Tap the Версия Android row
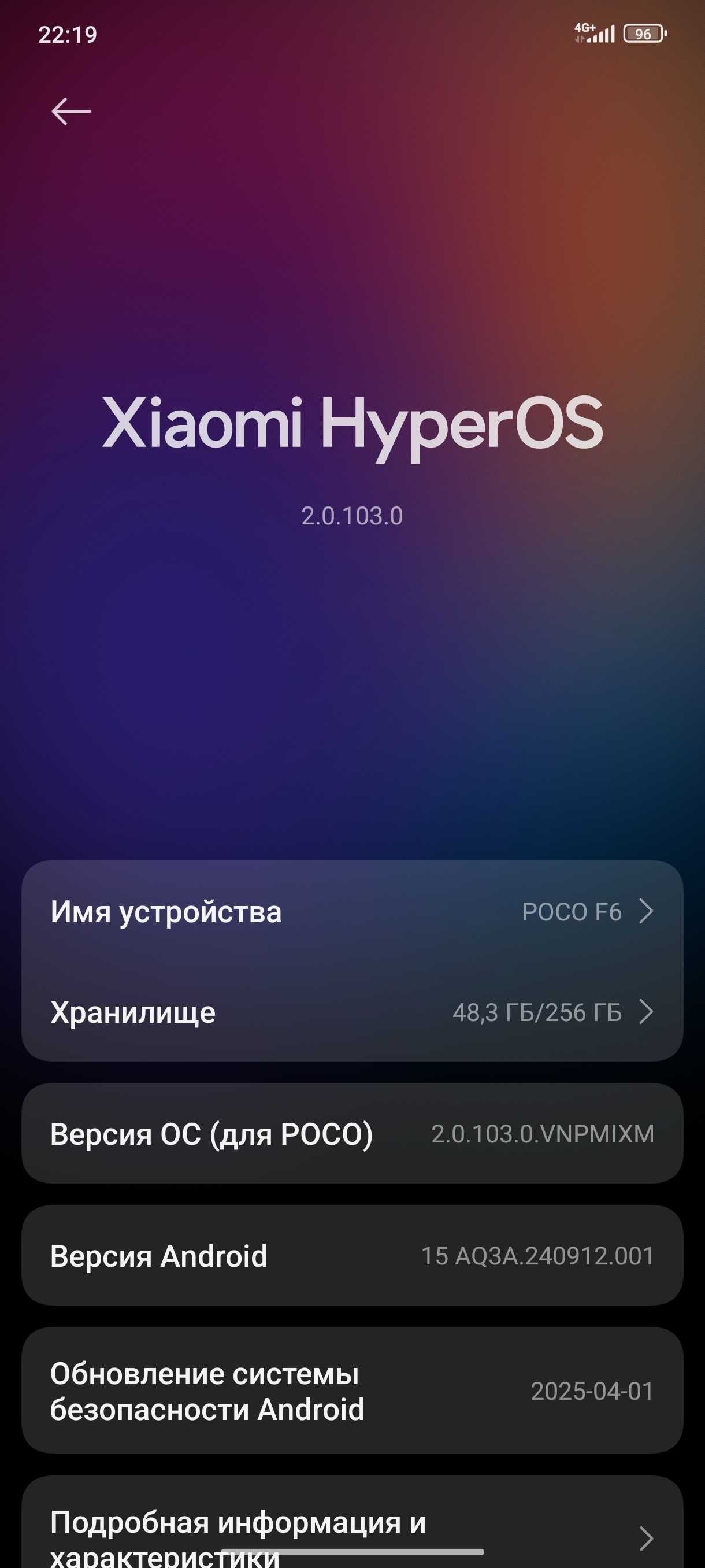Viewport: 705px width, 1568px height. coord(352,1256)
